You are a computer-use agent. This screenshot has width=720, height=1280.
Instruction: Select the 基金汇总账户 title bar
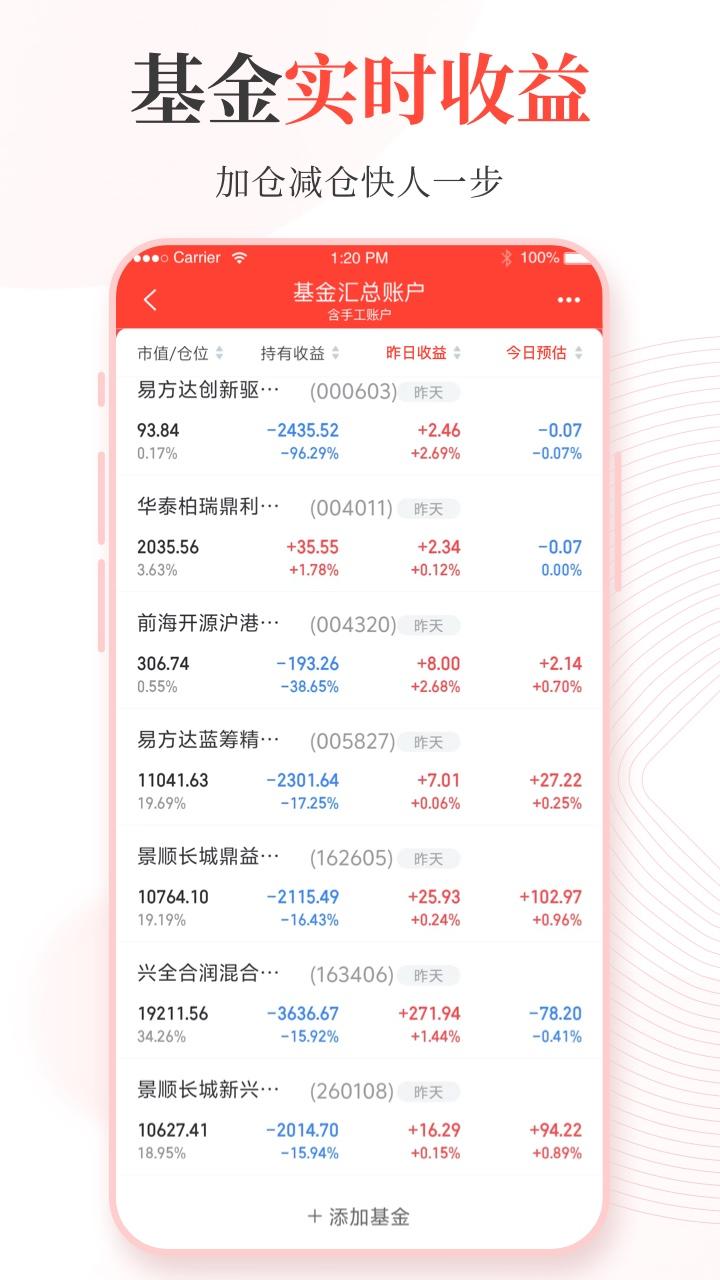click(359, 289)
